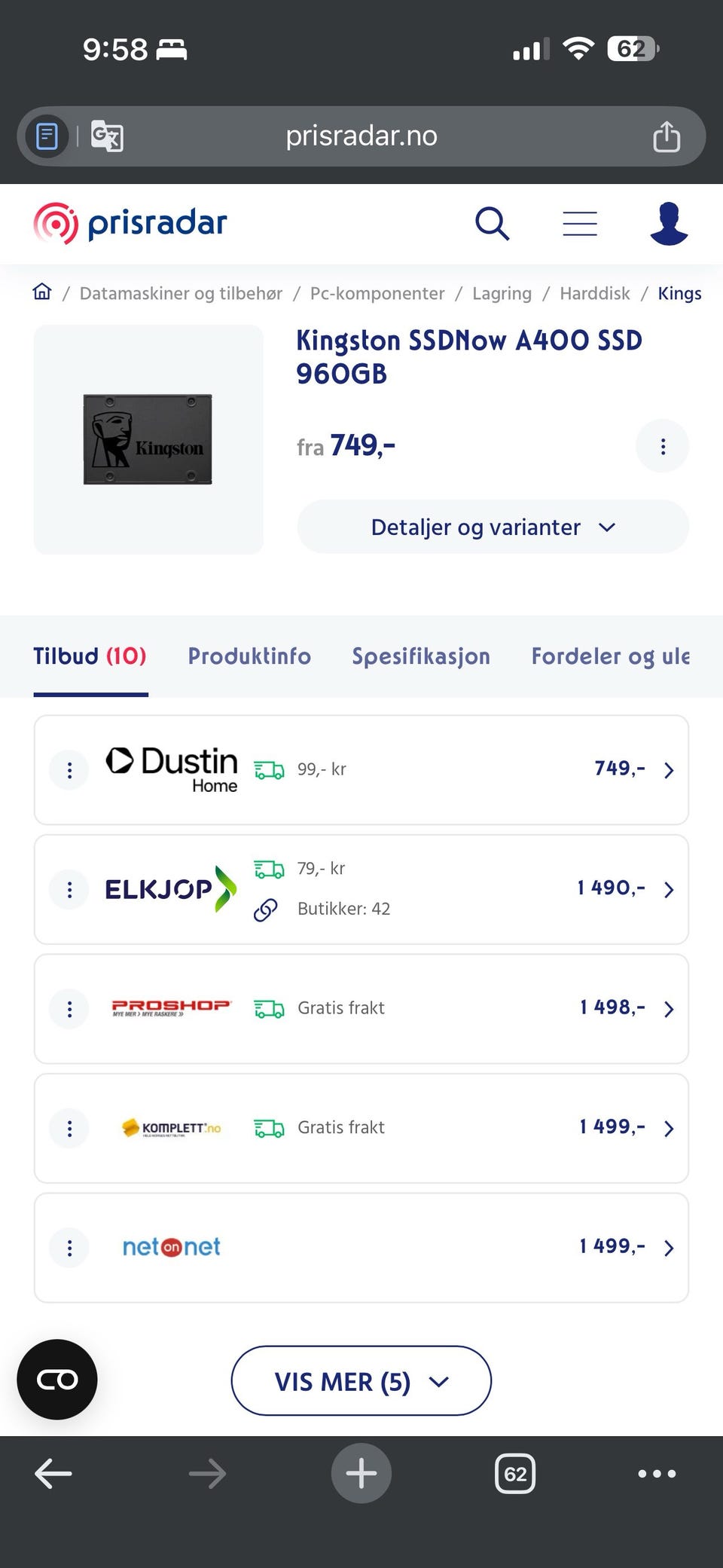Go to home via breadcrumb house icon
Image resolution: width=723 pixels, height=1568 pixels.
tap(42, 292)
